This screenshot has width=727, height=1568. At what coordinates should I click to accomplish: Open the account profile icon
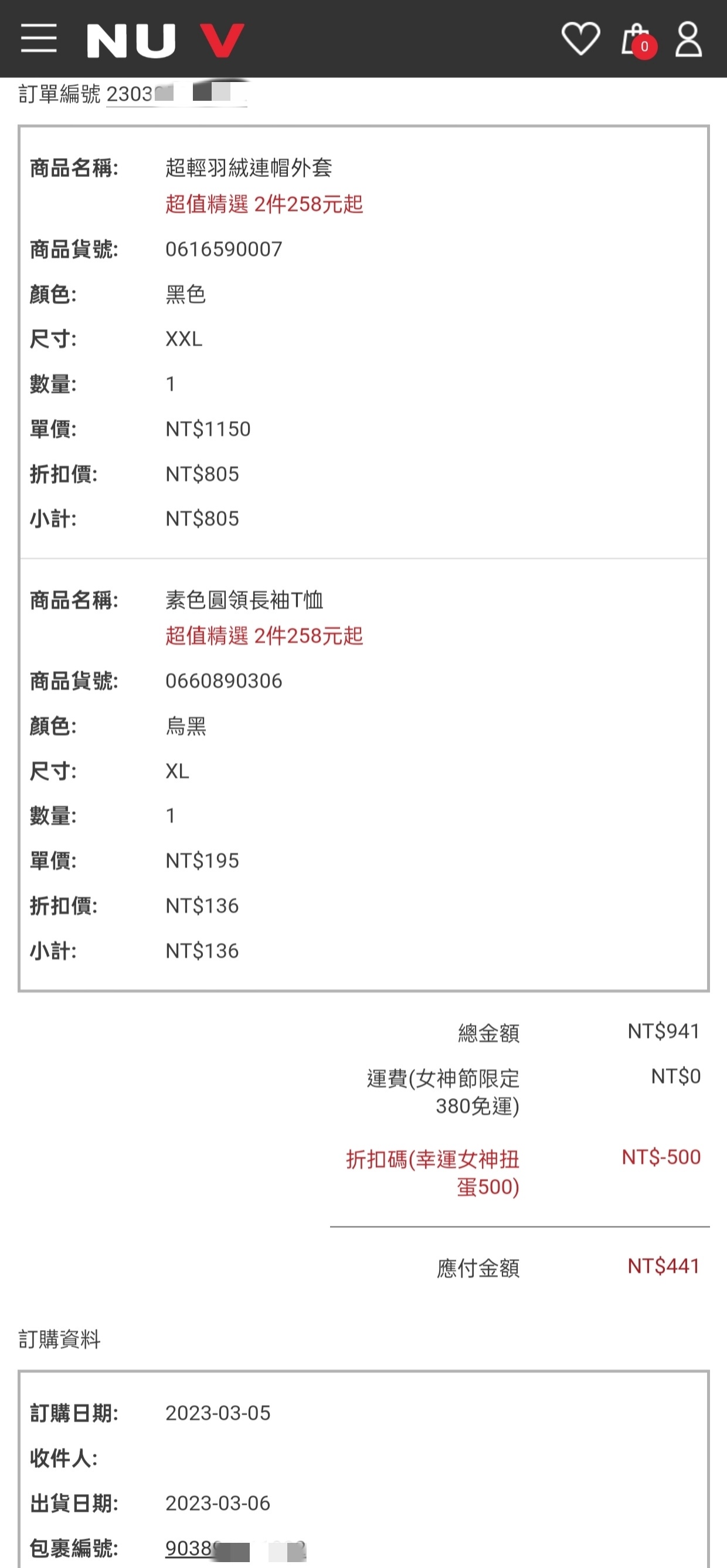point(689,40)
